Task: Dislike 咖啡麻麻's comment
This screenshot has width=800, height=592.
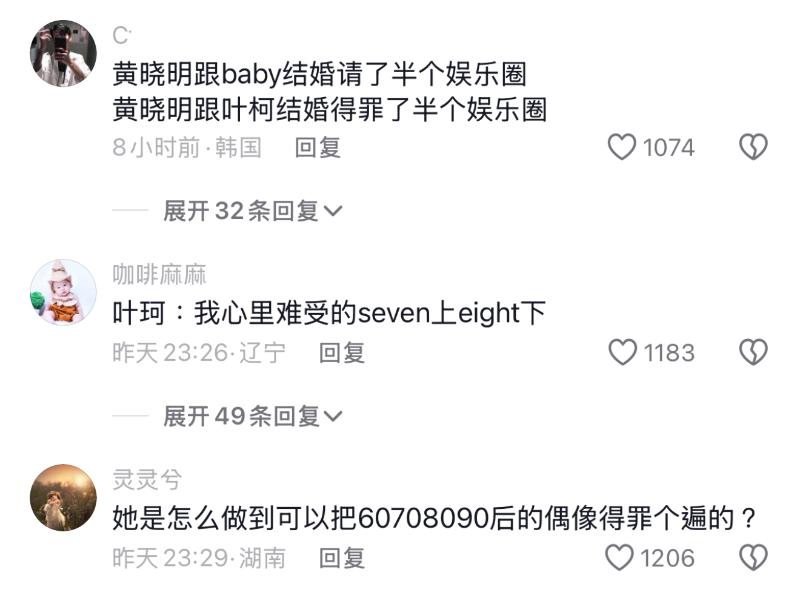Action: tap(752, 352)
